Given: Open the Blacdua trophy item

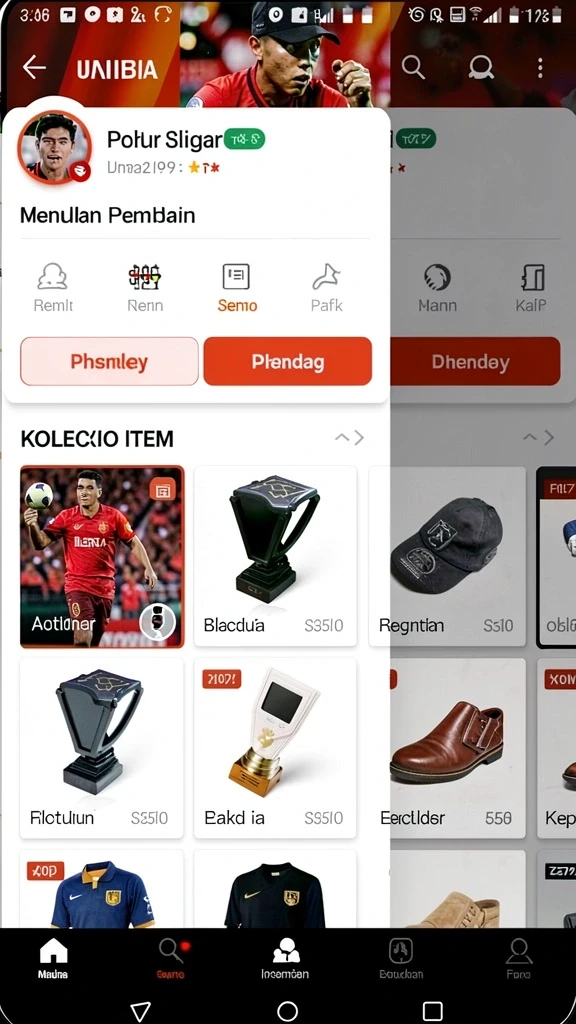Looking at the screenshot, I should [x=276, y=556].
